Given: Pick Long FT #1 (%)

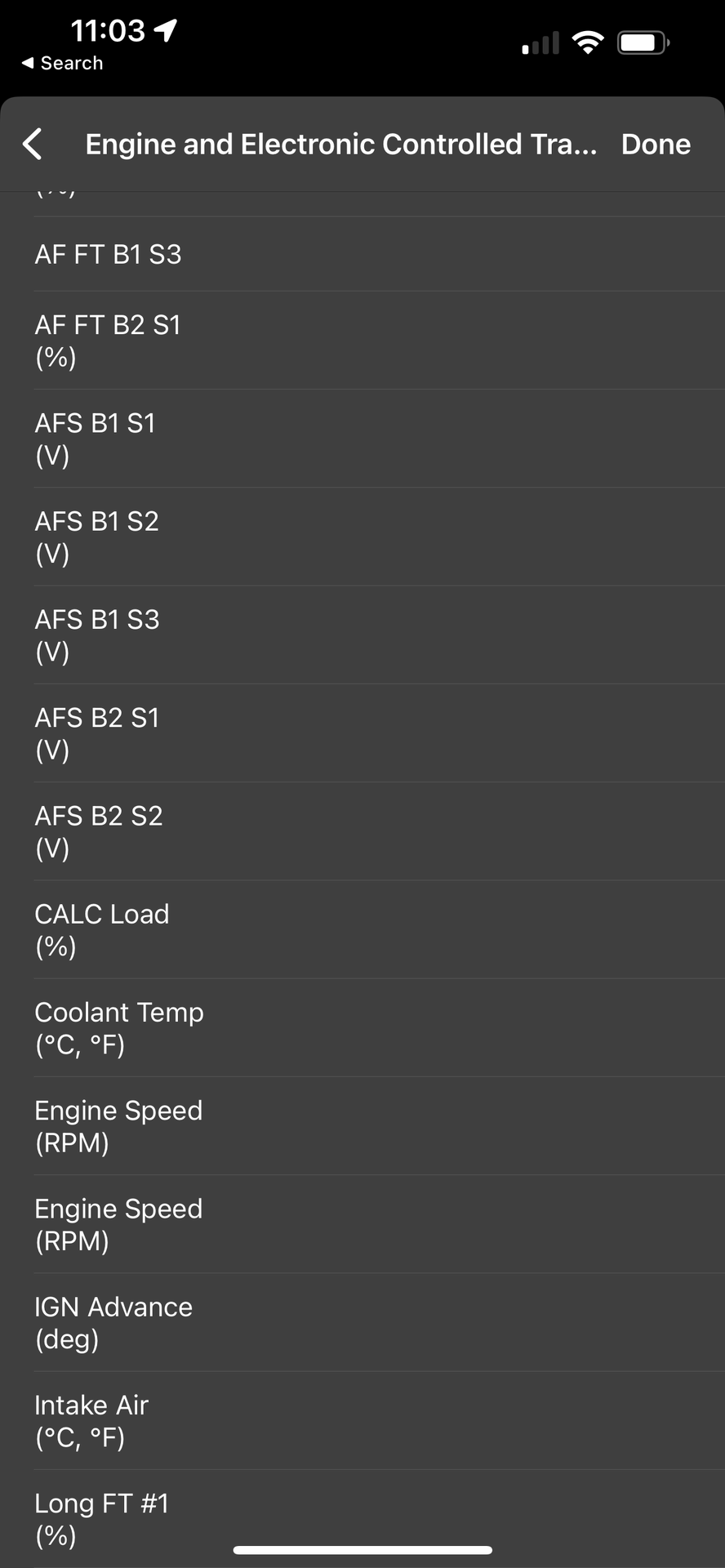Looking at the screenshot, I should point(362,1518).
